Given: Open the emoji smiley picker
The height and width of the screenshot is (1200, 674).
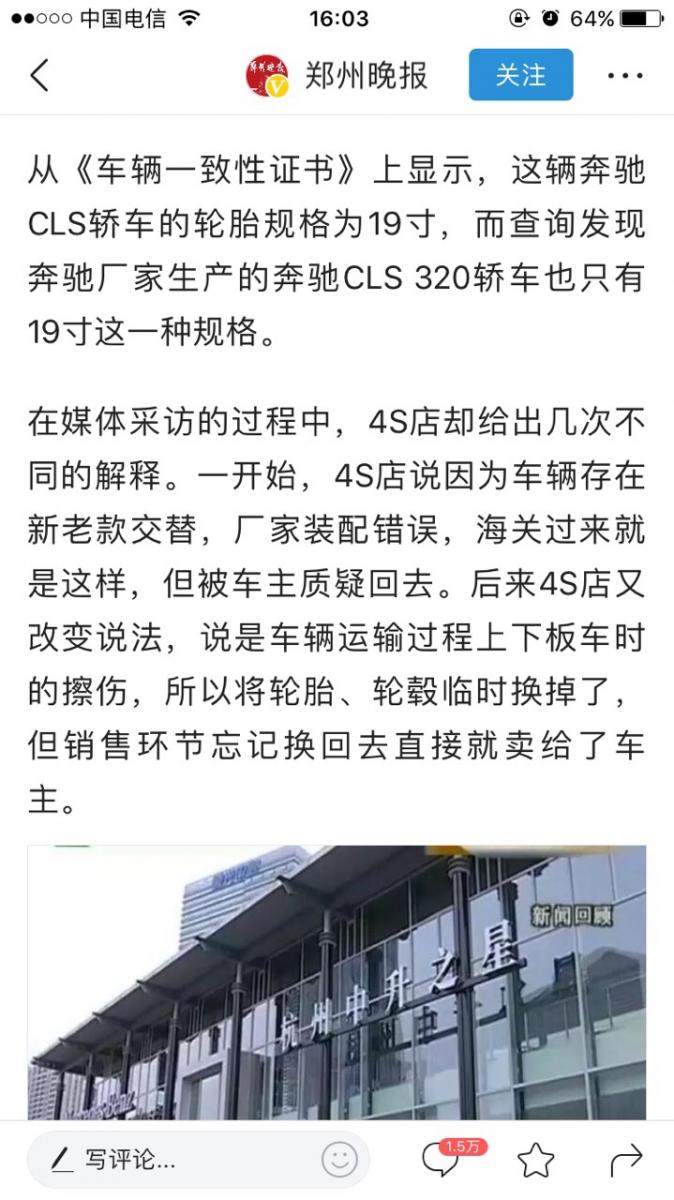Looking at the screenshot, I should [340, 1160].
